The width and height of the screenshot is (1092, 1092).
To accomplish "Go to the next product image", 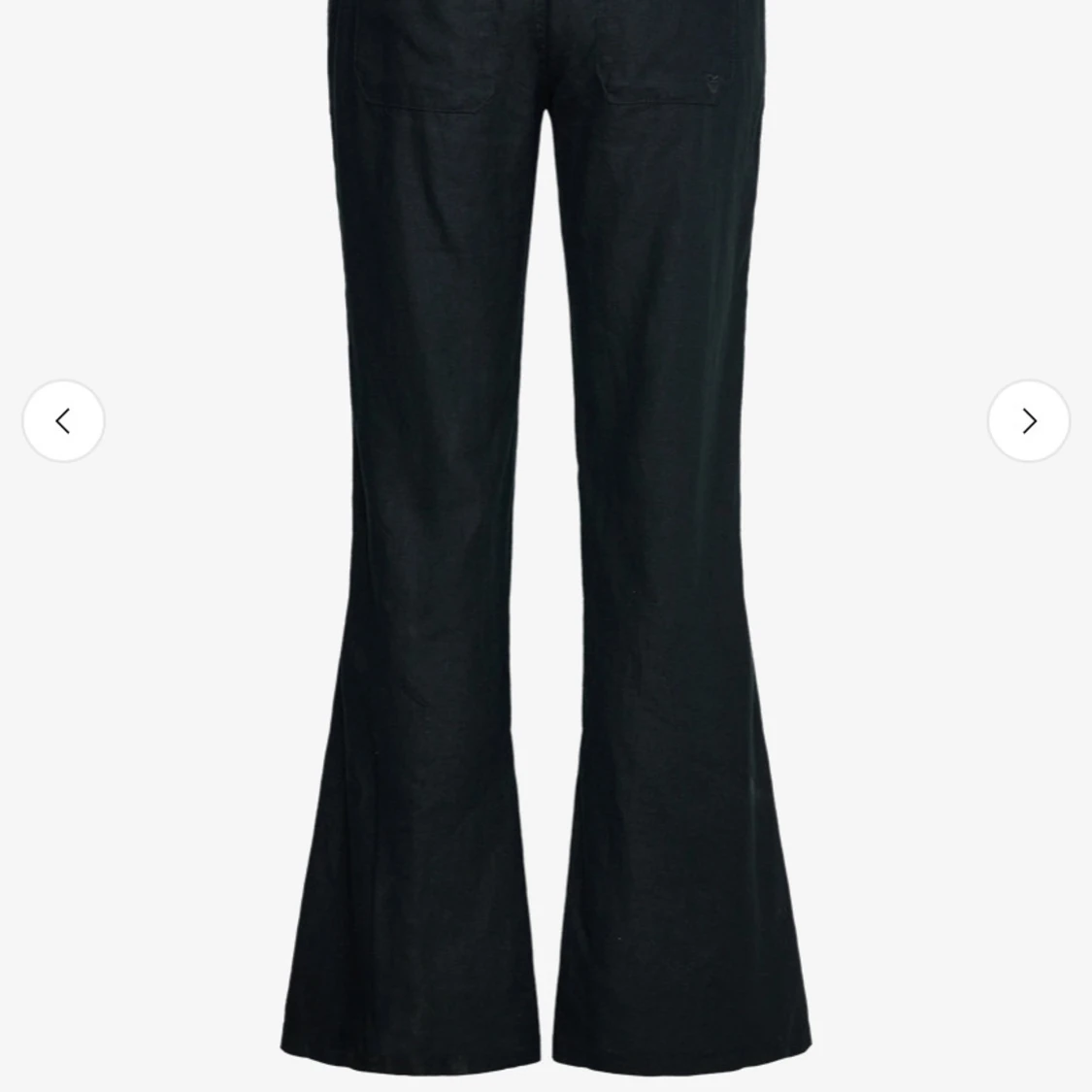I will 1028,420.
